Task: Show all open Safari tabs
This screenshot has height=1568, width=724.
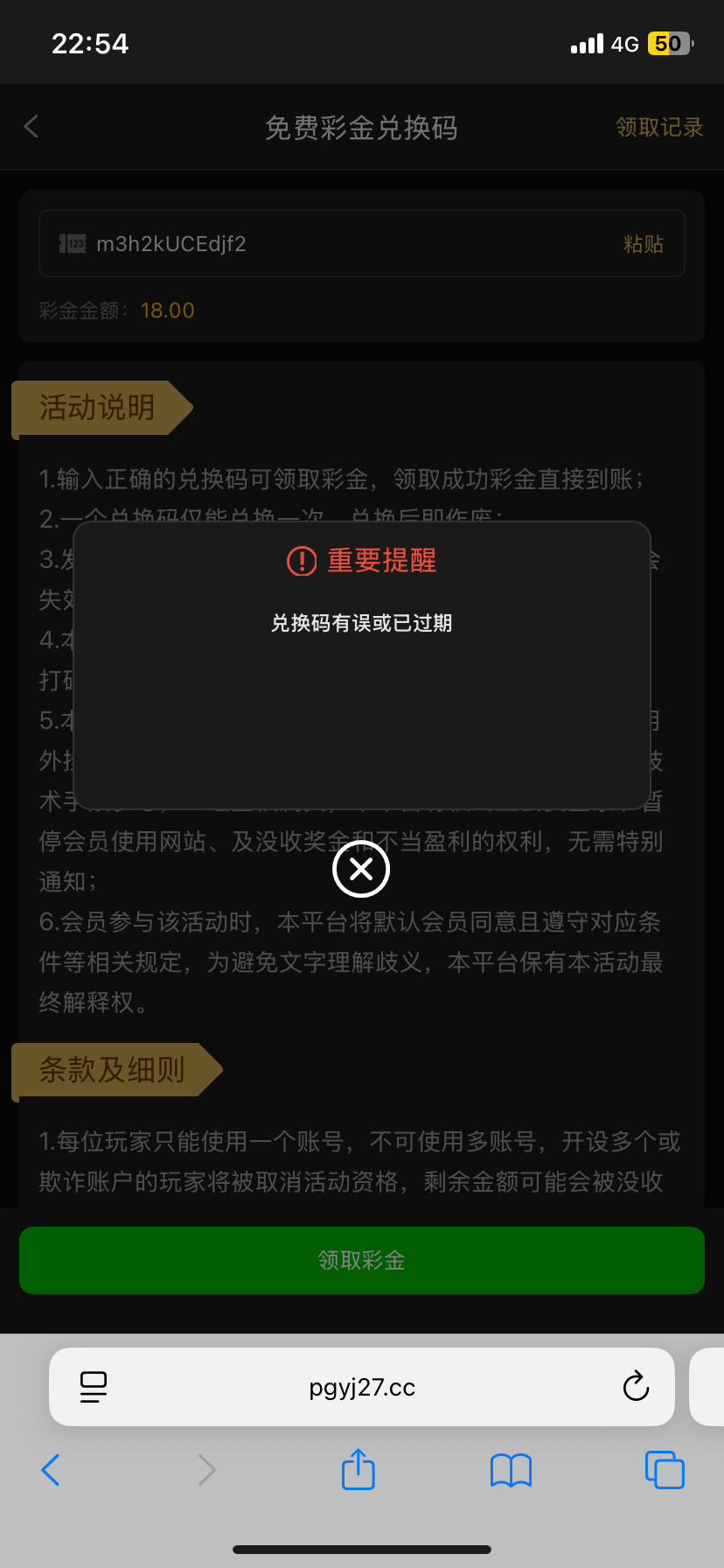Action: pos(665,1470)
